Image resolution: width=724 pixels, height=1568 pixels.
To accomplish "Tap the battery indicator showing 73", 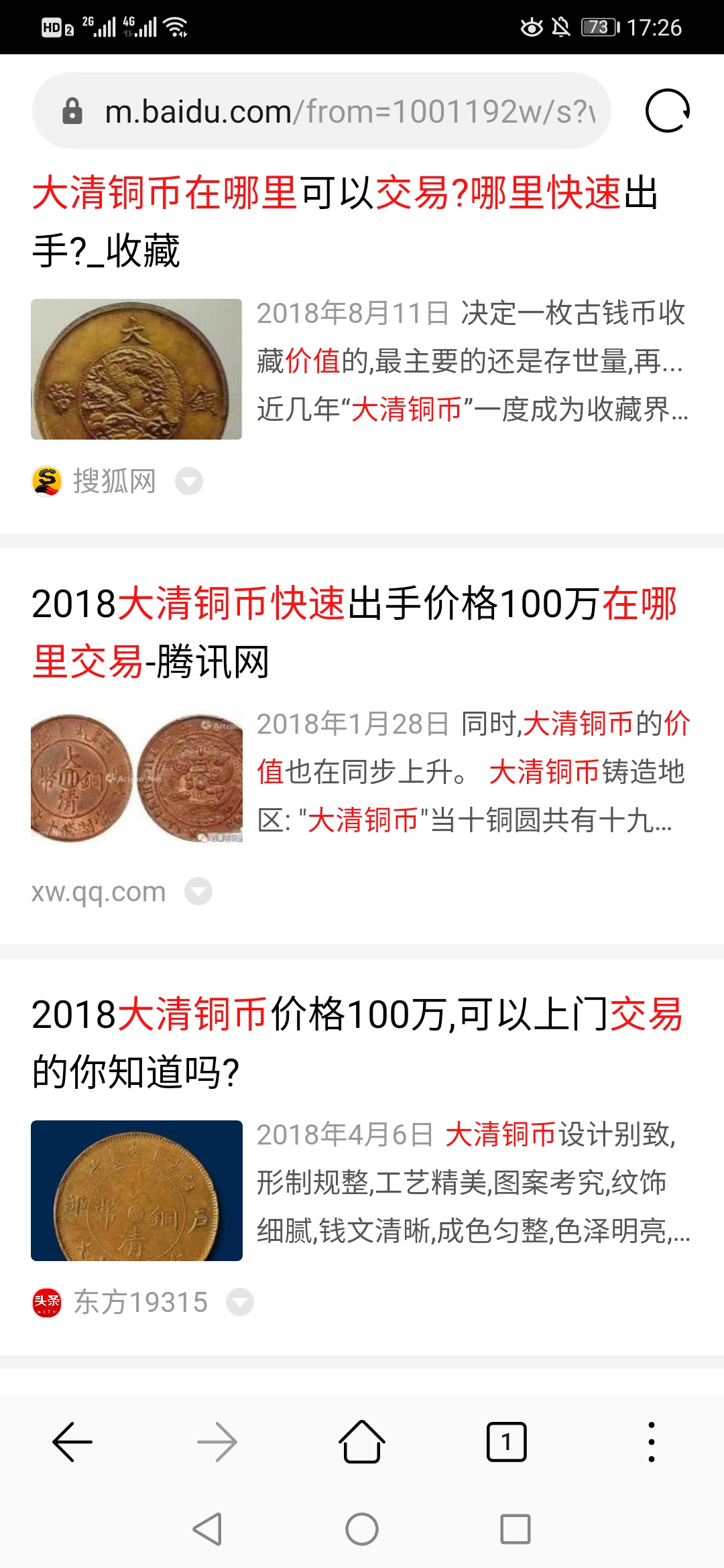I will pos(595,27).
